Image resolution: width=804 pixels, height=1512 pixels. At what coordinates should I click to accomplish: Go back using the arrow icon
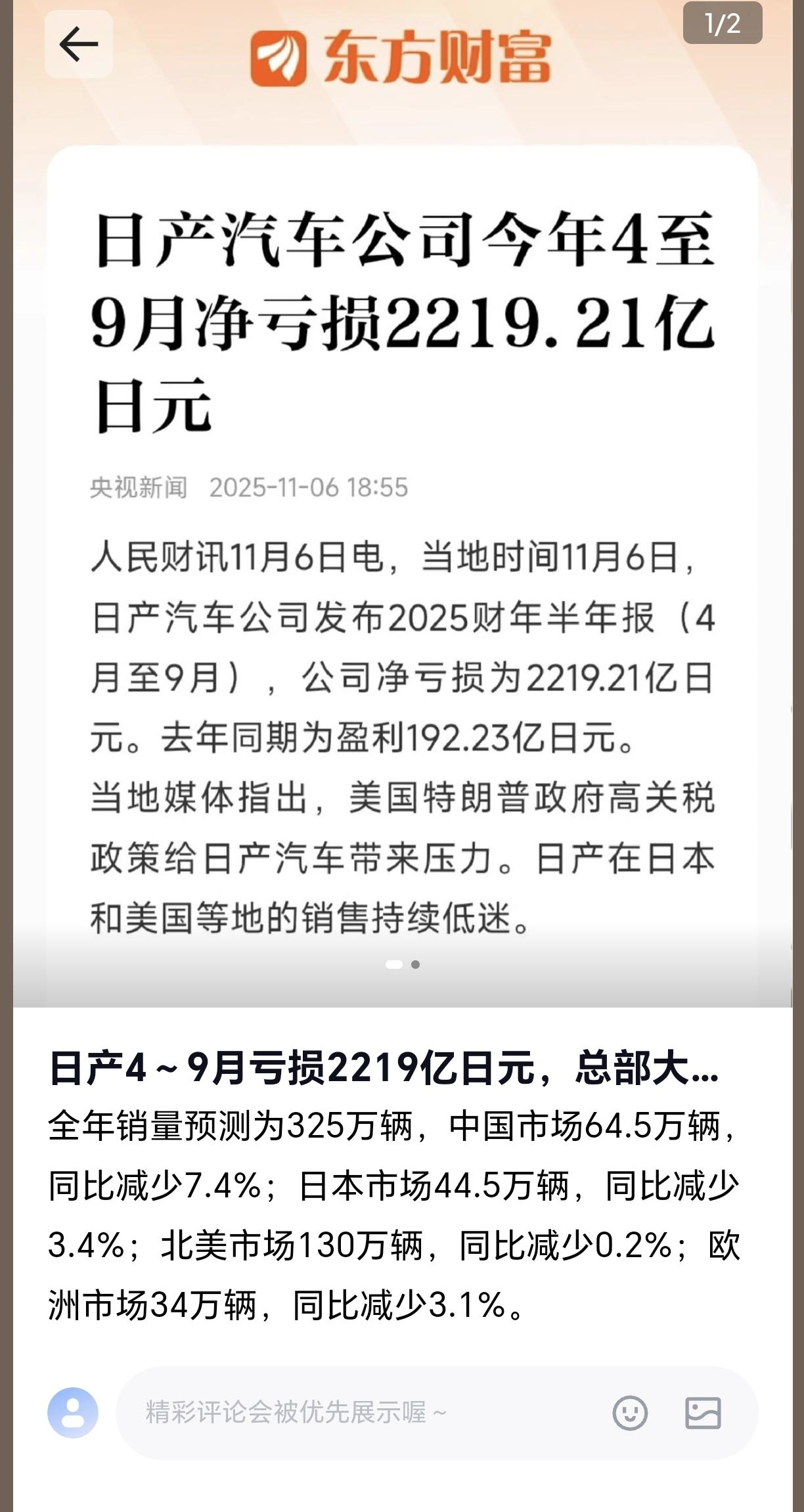78,45
